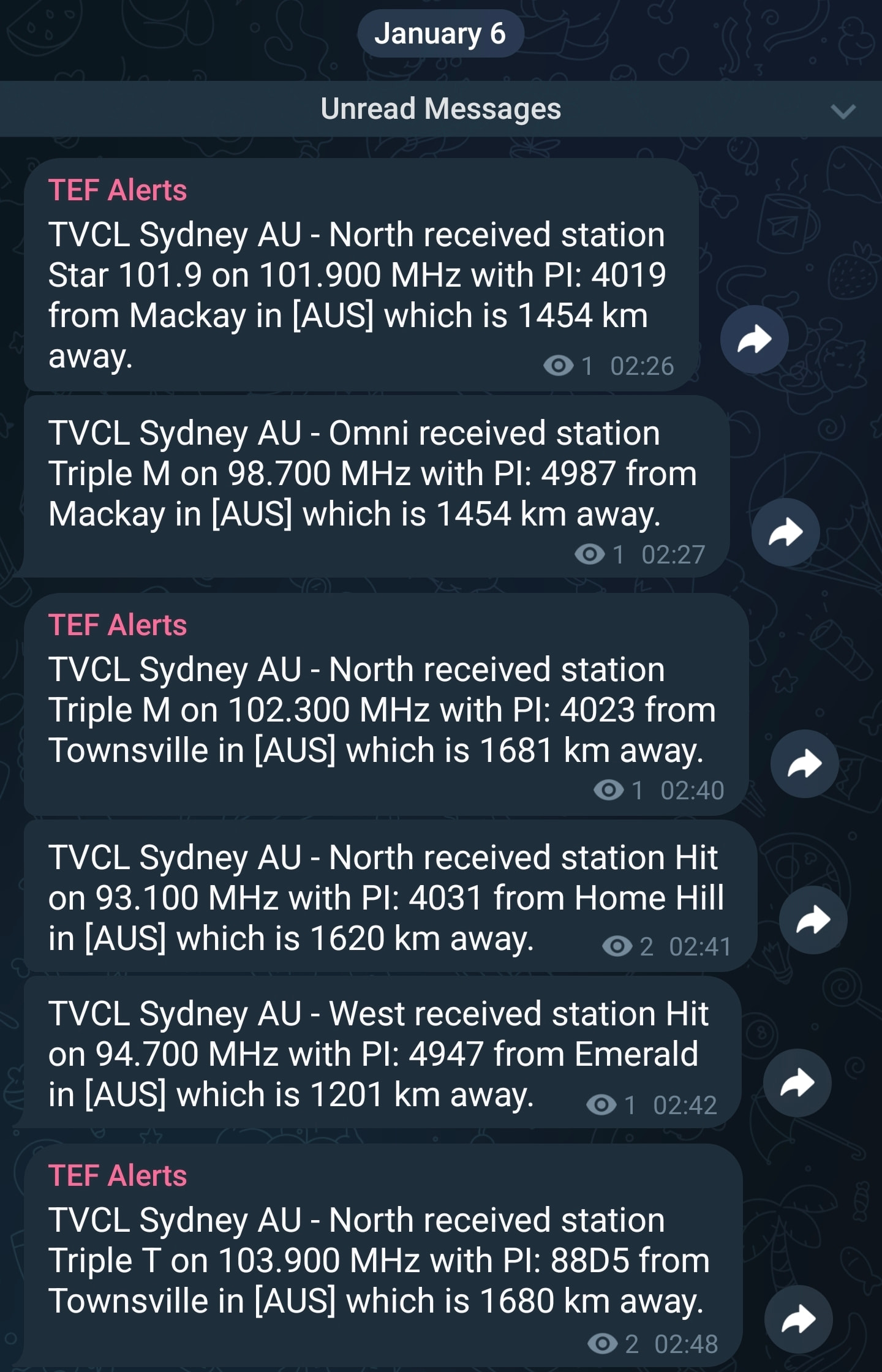
Task: Forward the Triple T 103.900 MHz alert
Action: (x=798, y=1319)
